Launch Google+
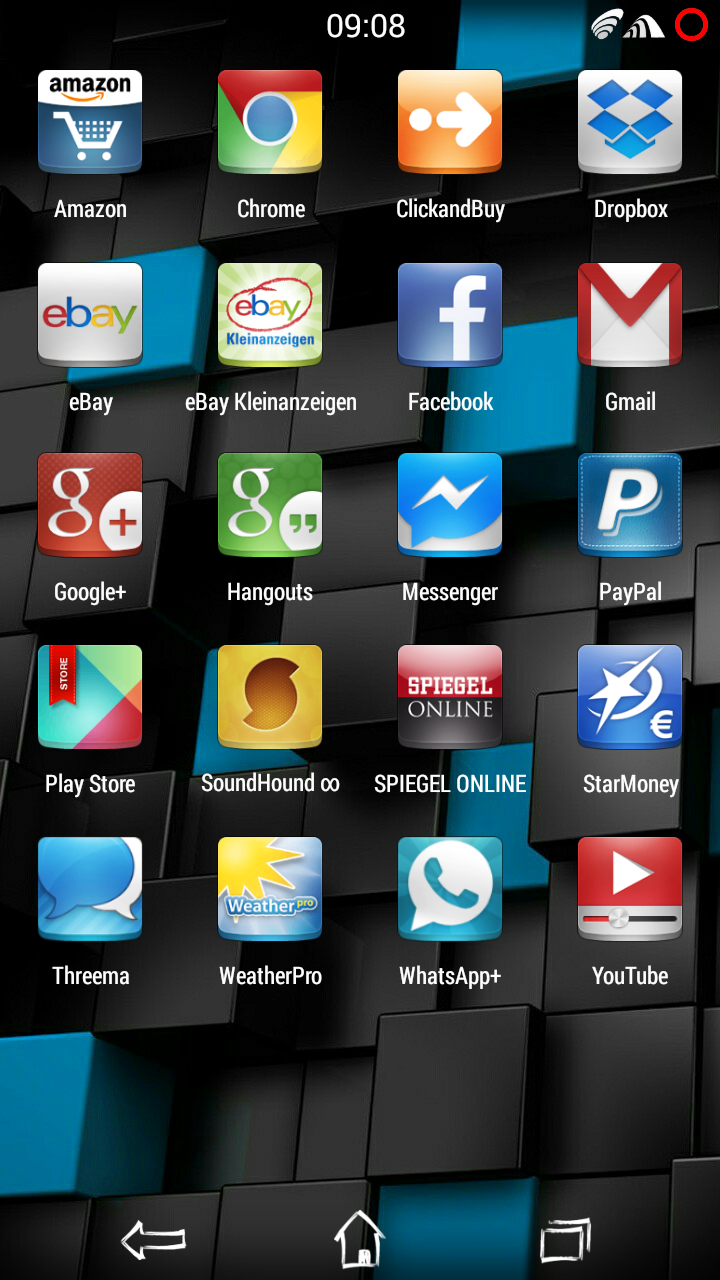 point(90,505)
